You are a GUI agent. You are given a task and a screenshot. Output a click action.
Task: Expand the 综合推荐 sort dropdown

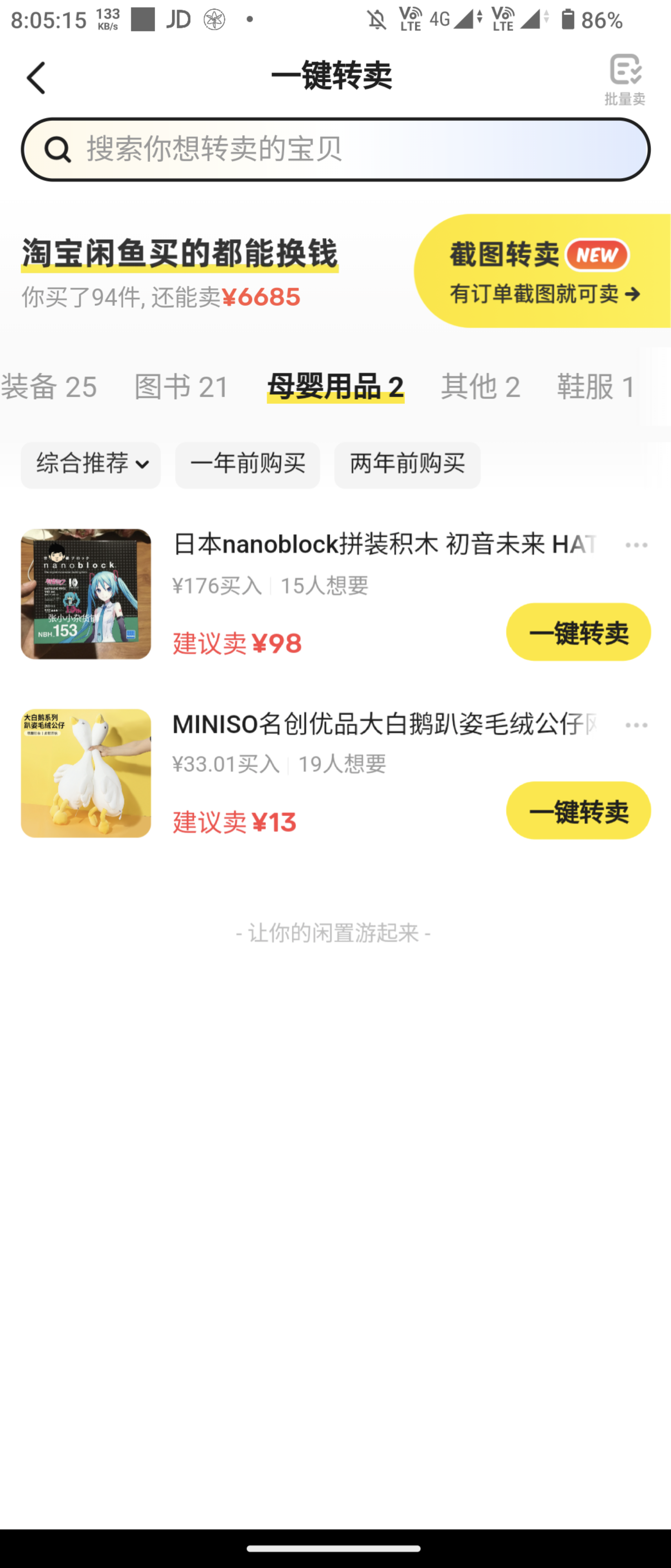91,465
